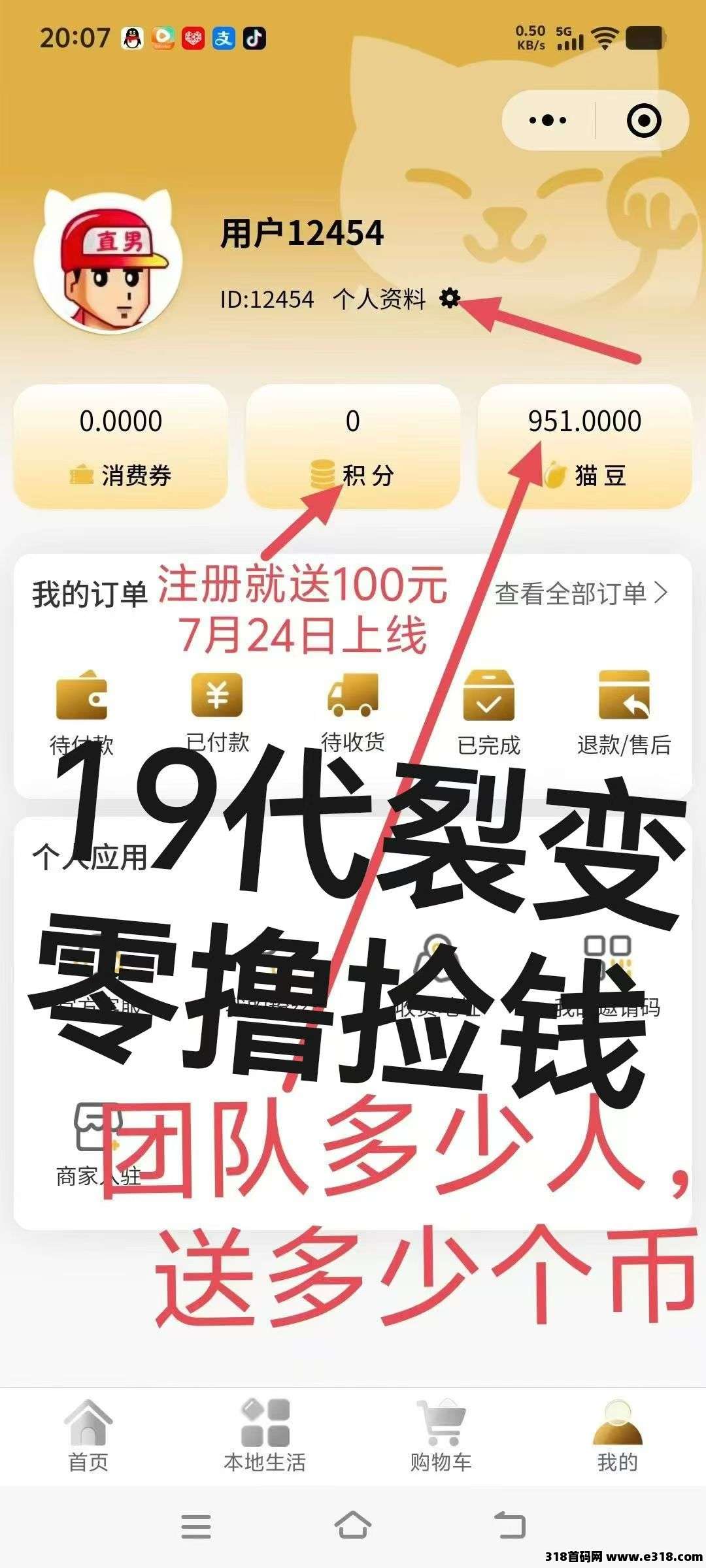Open the mini-program more options menu
The height and width of the screenshot is (1568, 706).
548,120
